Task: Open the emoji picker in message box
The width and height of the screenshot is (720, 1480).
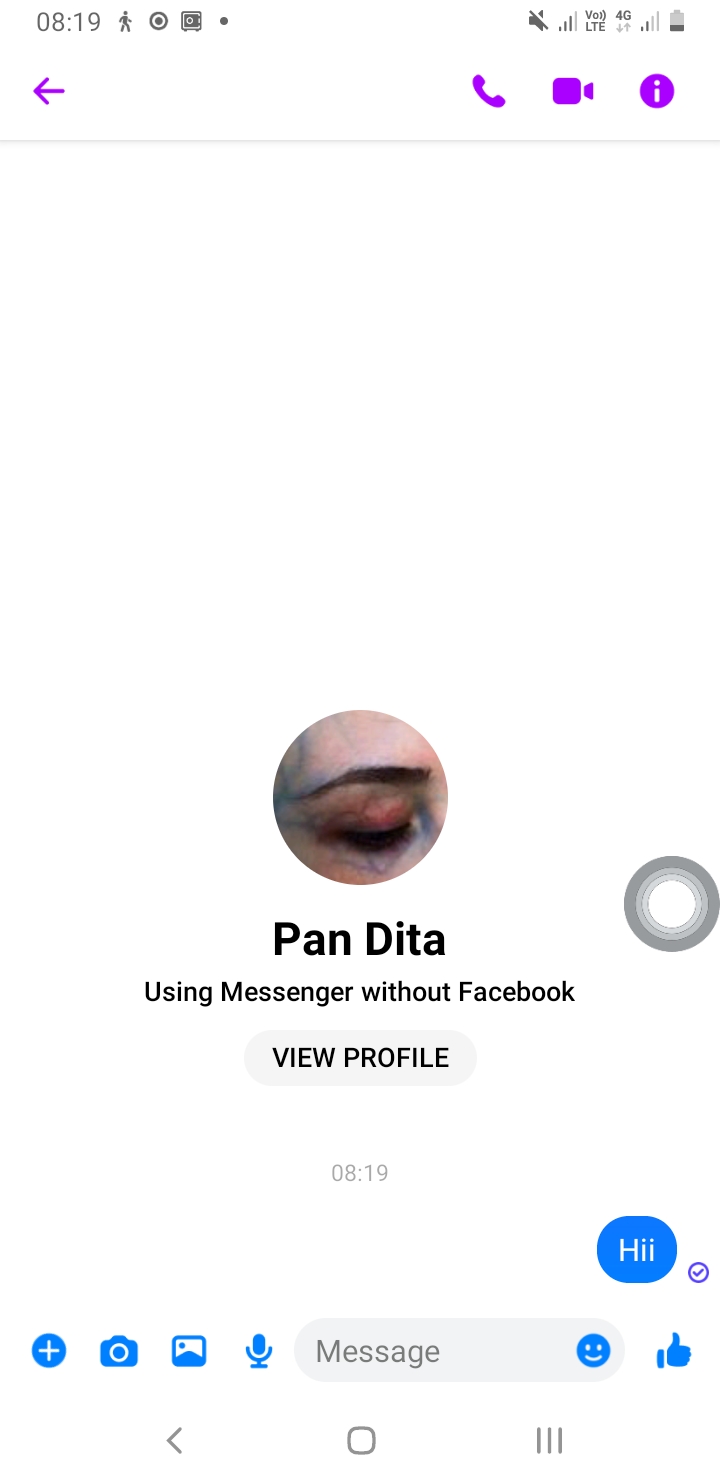Action: coord(594,1352)
